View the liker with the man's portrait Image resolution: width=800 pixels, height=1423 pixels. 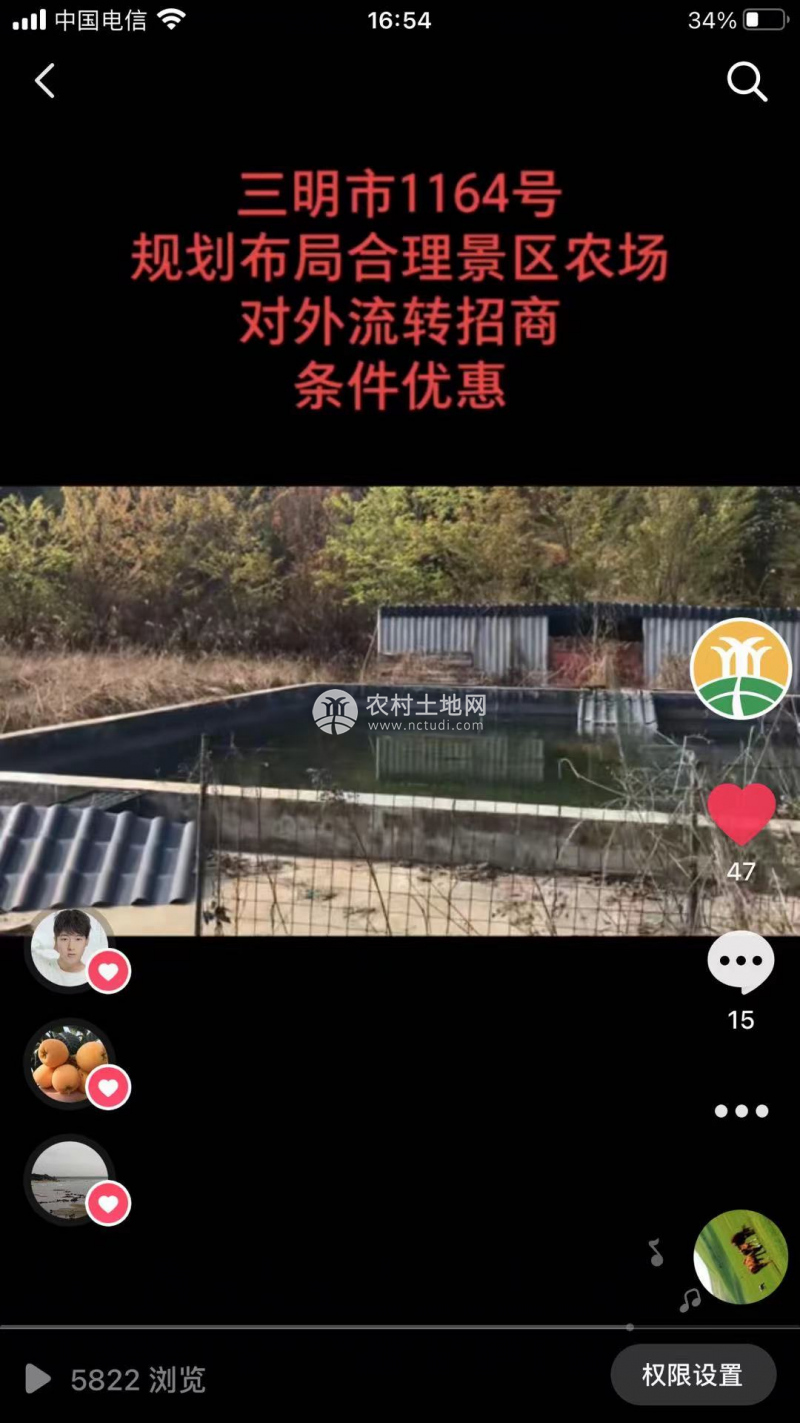click(x=69, y=948)
